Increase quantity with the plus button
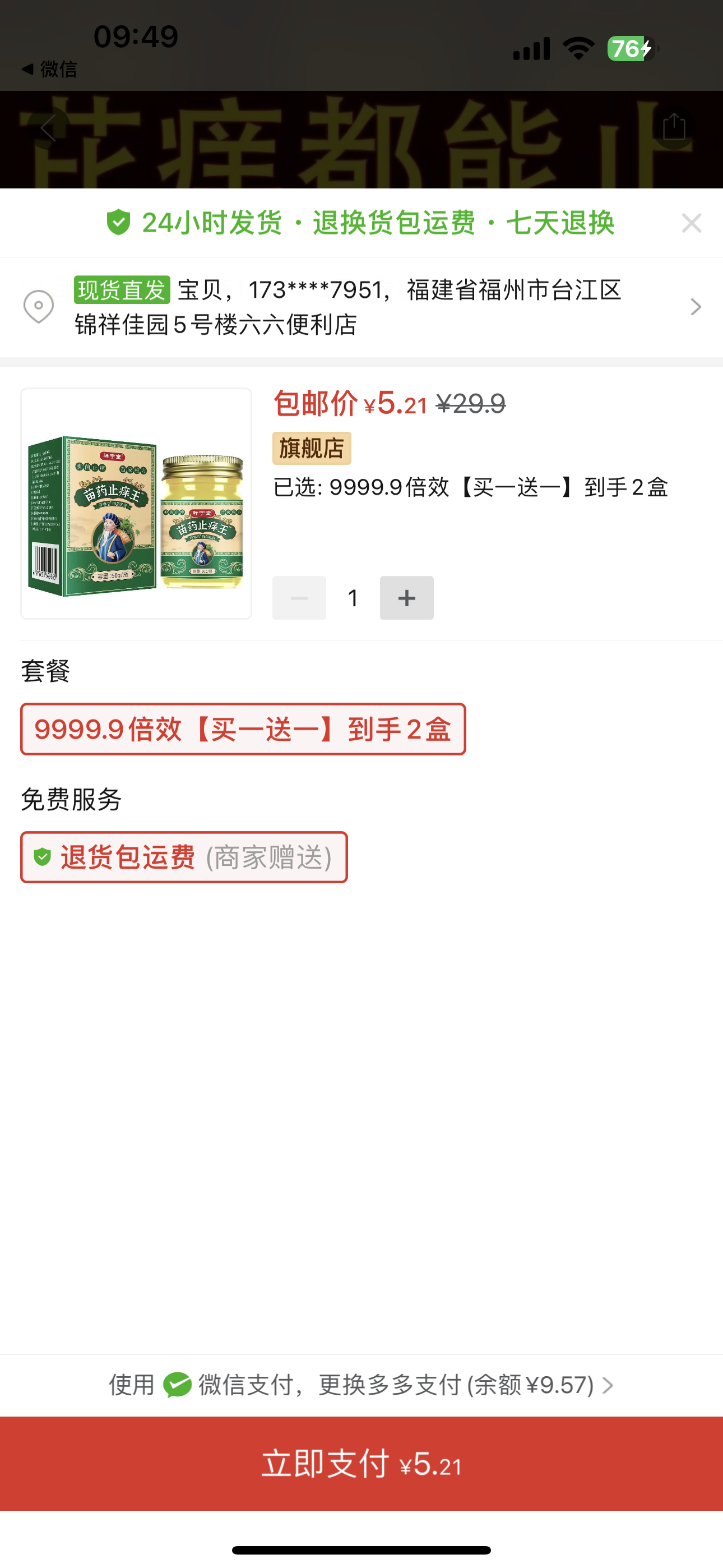The width and height of the screenshot is (723, 1568). click(406, 598)
